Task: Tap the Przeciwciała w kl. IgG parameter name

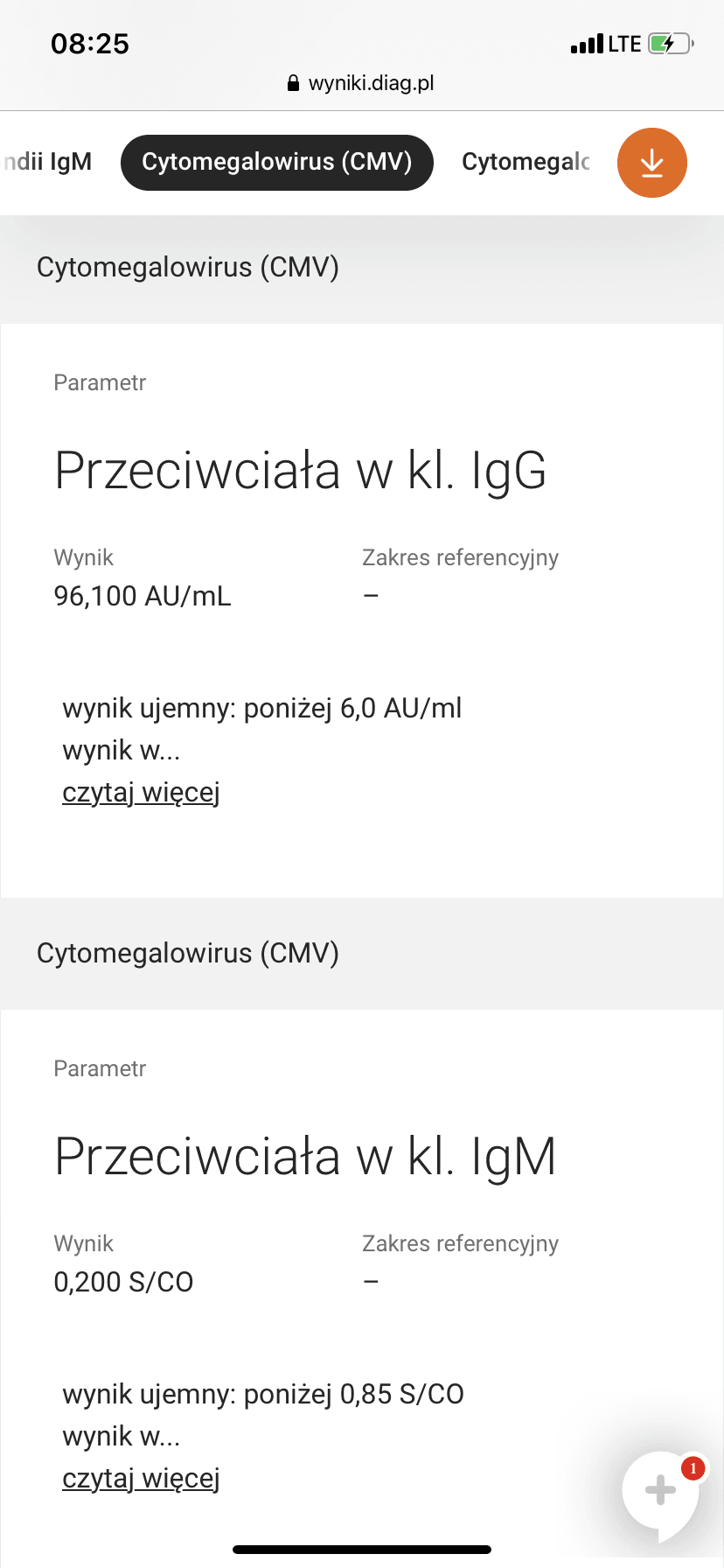Action: click(x=301, y=471)
